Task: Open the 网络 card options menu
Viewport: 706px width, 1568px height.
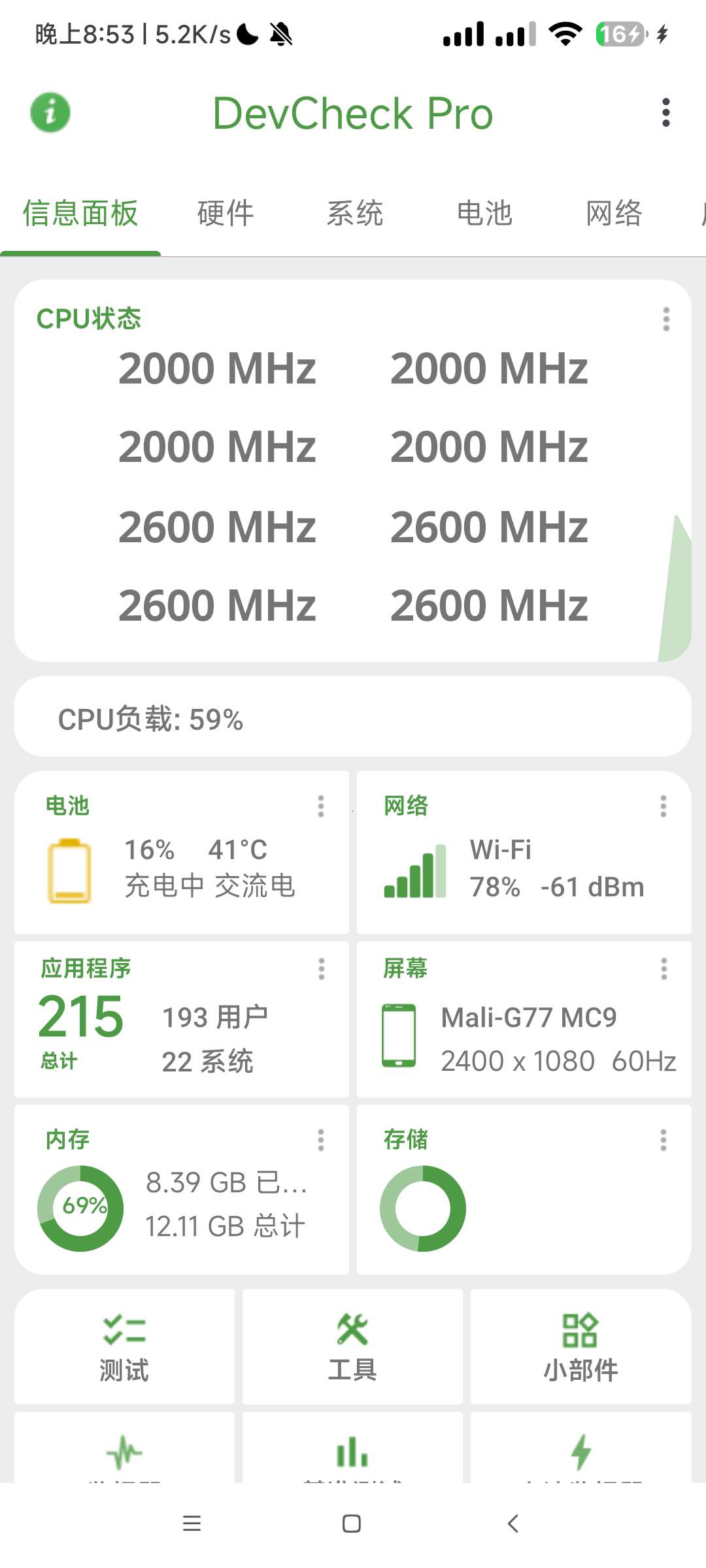Action: 663,806
